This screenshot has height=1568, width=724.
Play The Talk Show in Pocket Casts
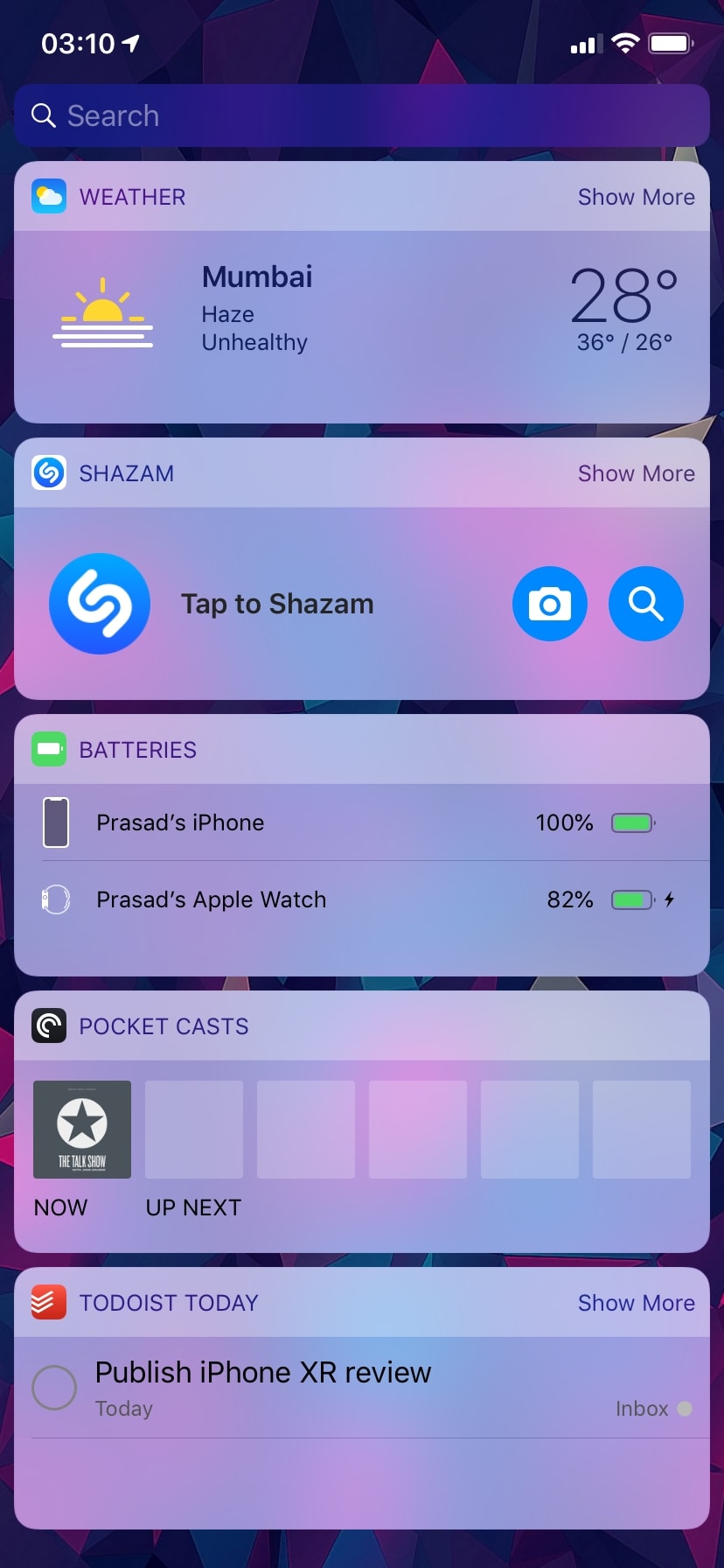pyautogui.click(x=82, y=1130)
